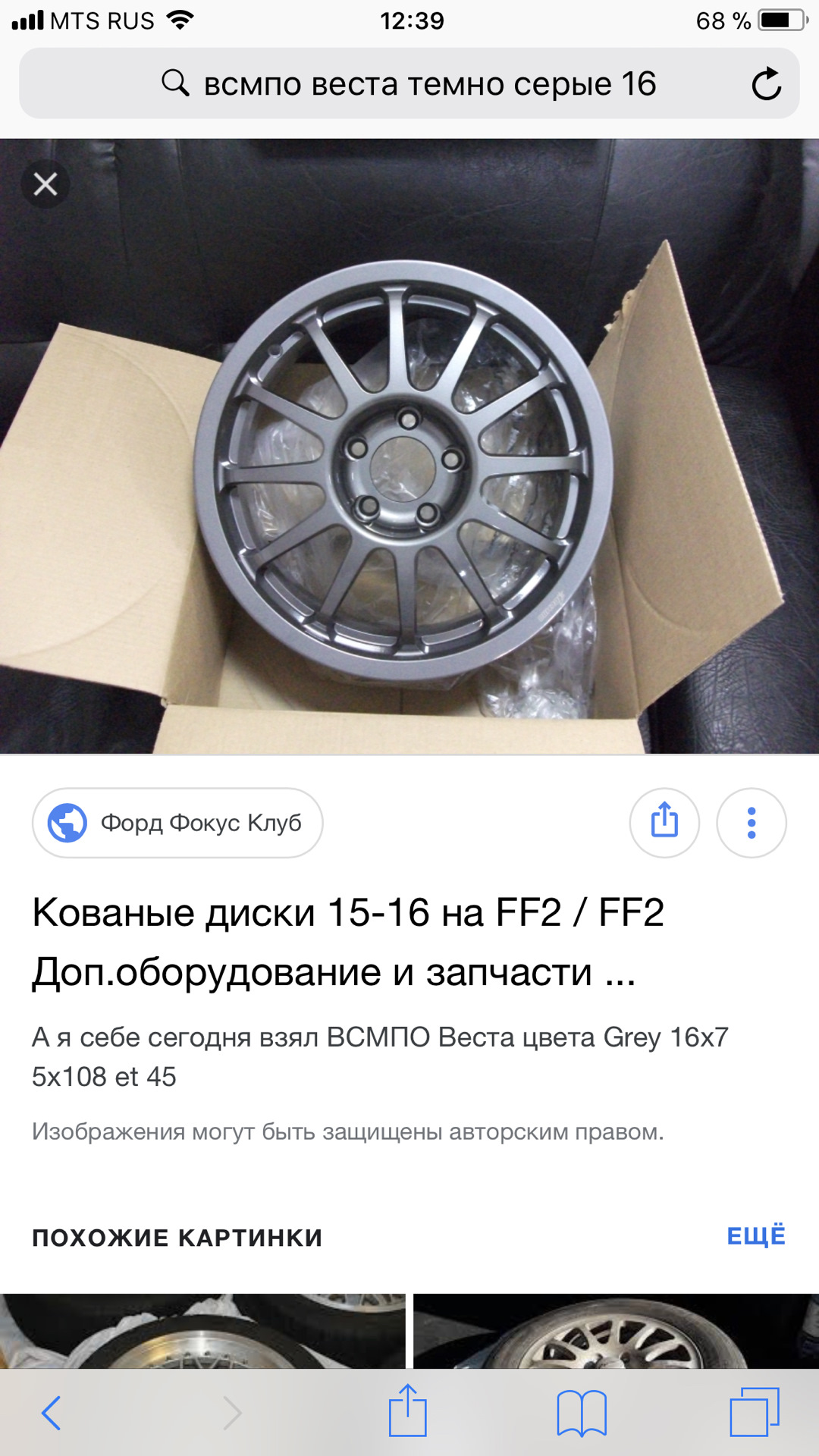Open the first similar picture thumbnail
The image size is (819, 1456).
[202, 1331]
